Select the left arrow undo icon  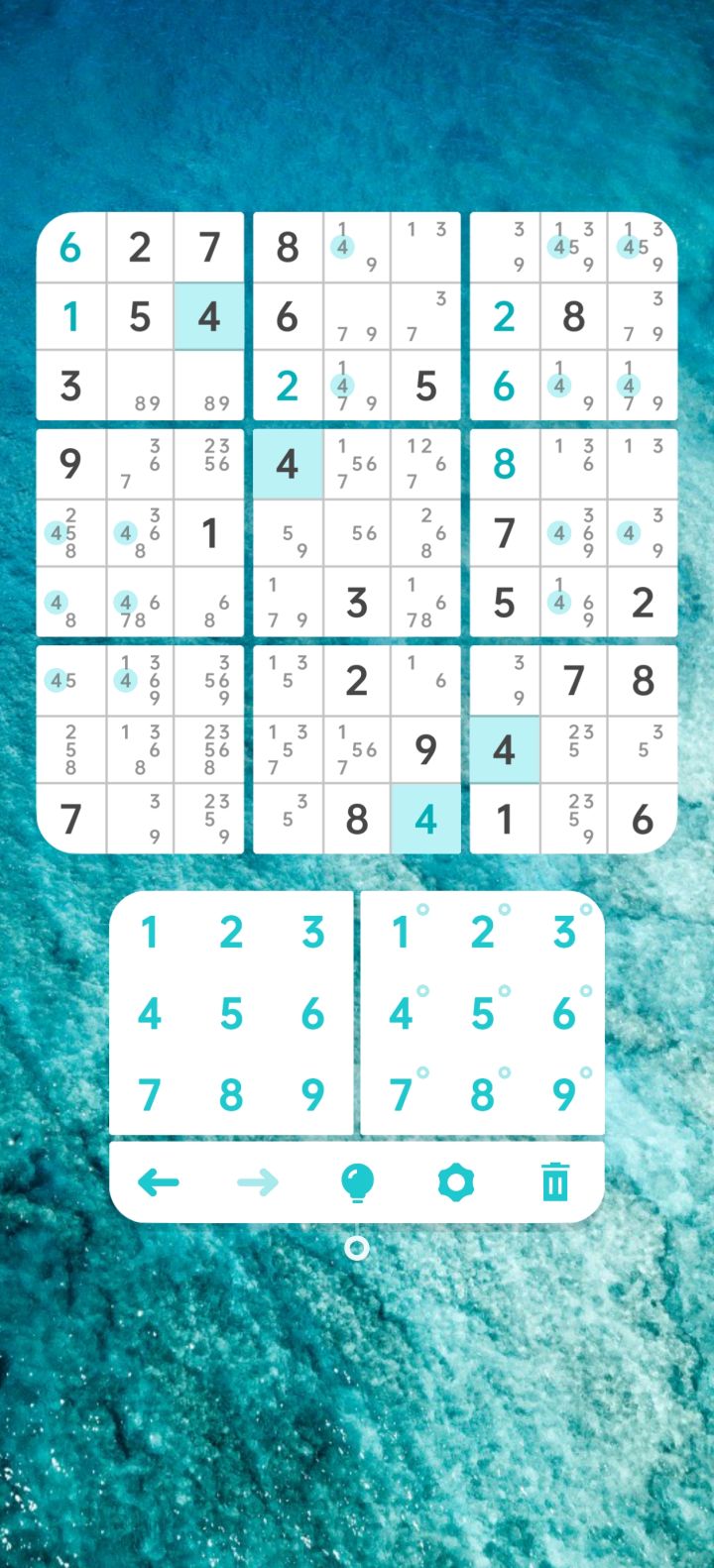point(159,1181)
